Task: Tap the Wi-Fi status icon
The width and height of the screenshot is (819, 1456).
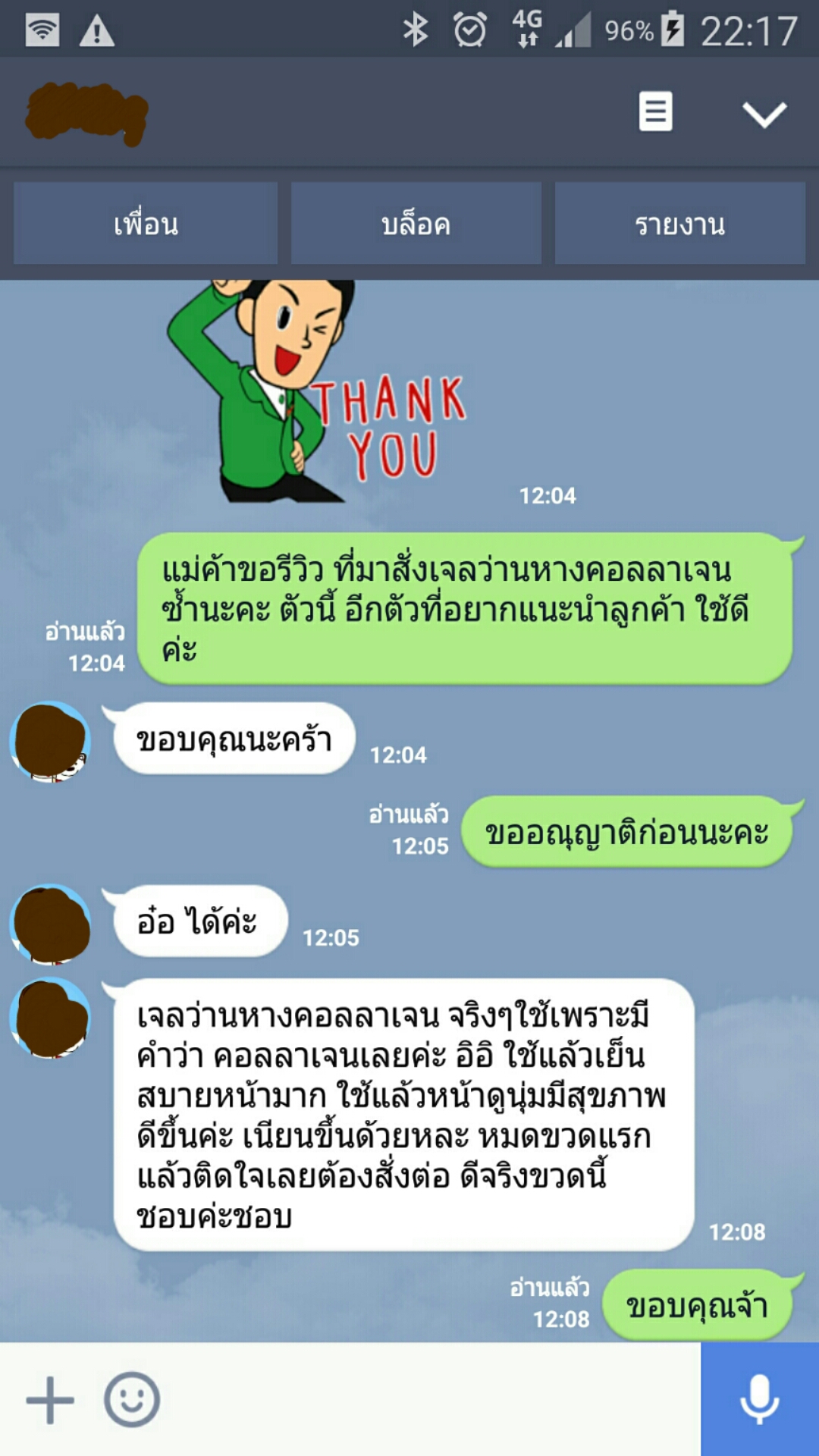Action: [x=42, y=27]
